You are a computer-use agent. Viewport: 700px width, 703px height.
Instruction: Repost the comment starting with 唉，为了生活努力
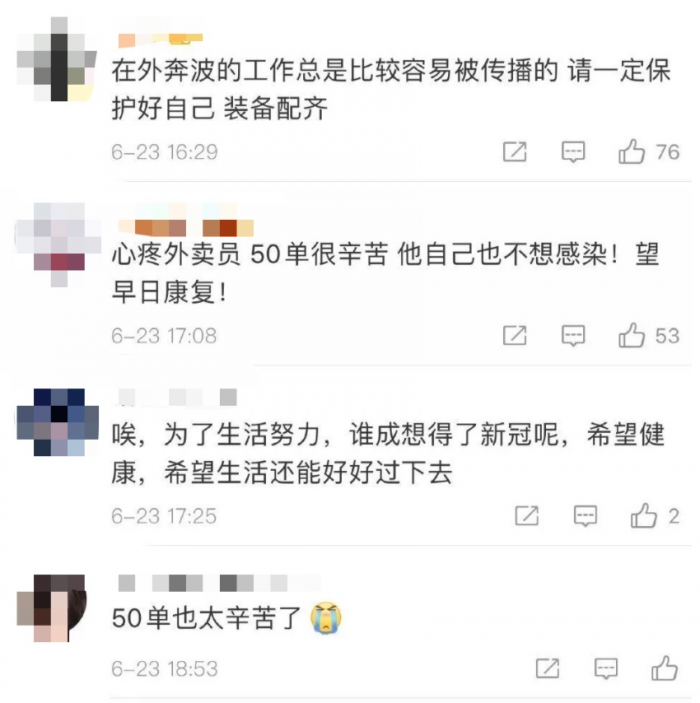526,516
